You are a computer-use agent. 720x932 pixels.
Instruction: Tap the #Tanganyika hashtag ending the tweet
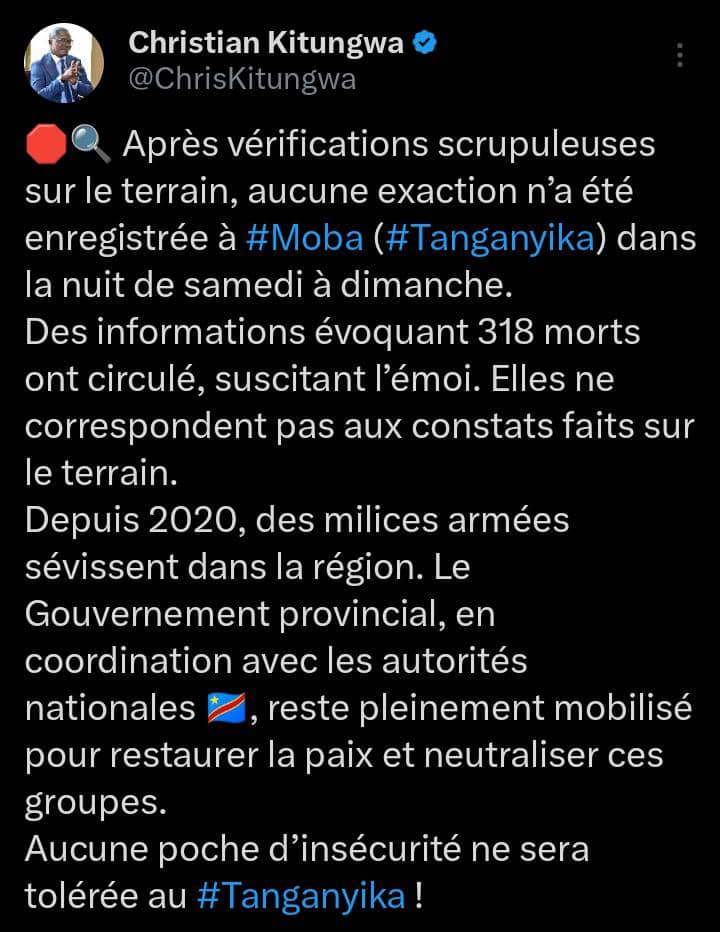click(301, 894)
